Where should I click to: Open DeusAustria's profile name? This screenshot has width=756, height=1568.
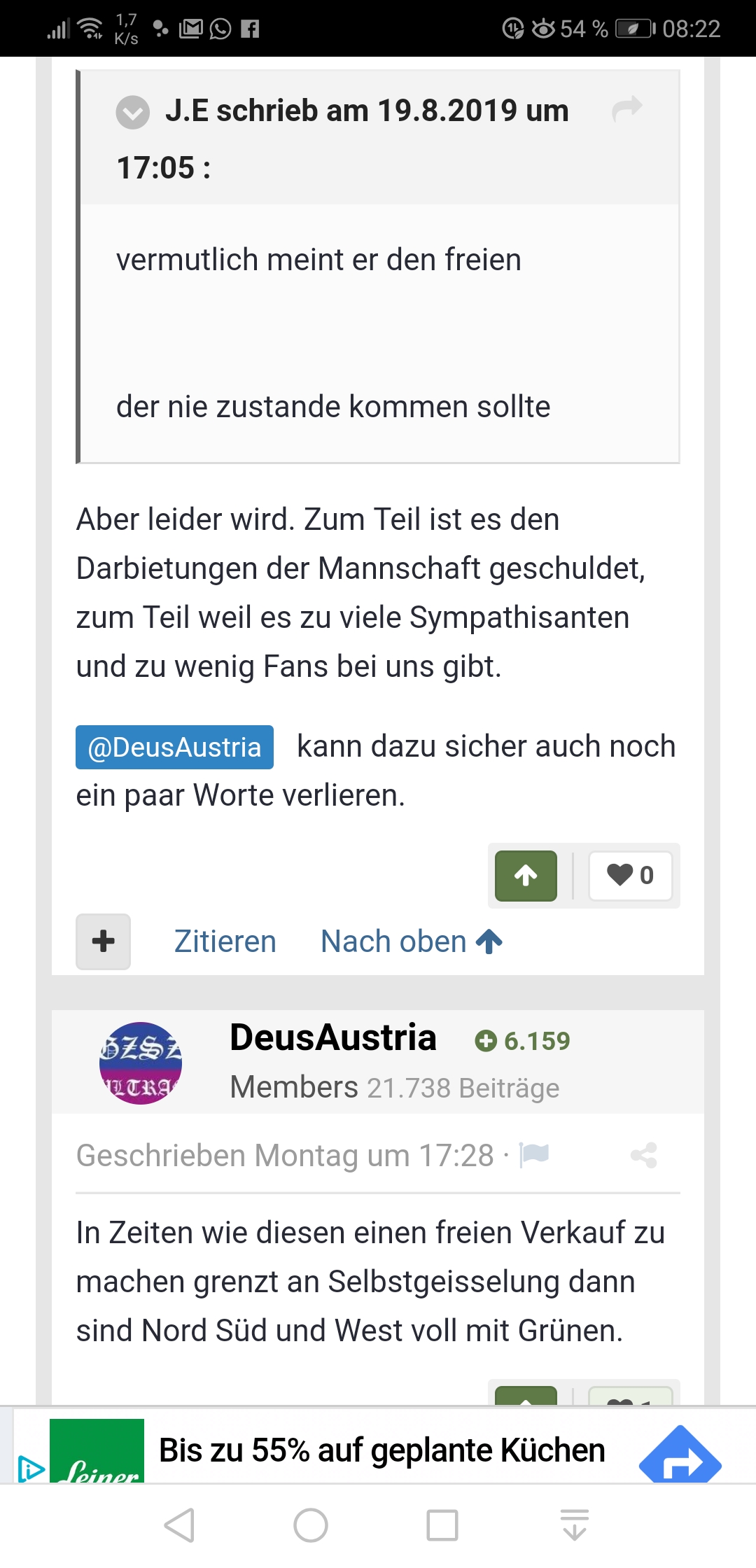333,1037
